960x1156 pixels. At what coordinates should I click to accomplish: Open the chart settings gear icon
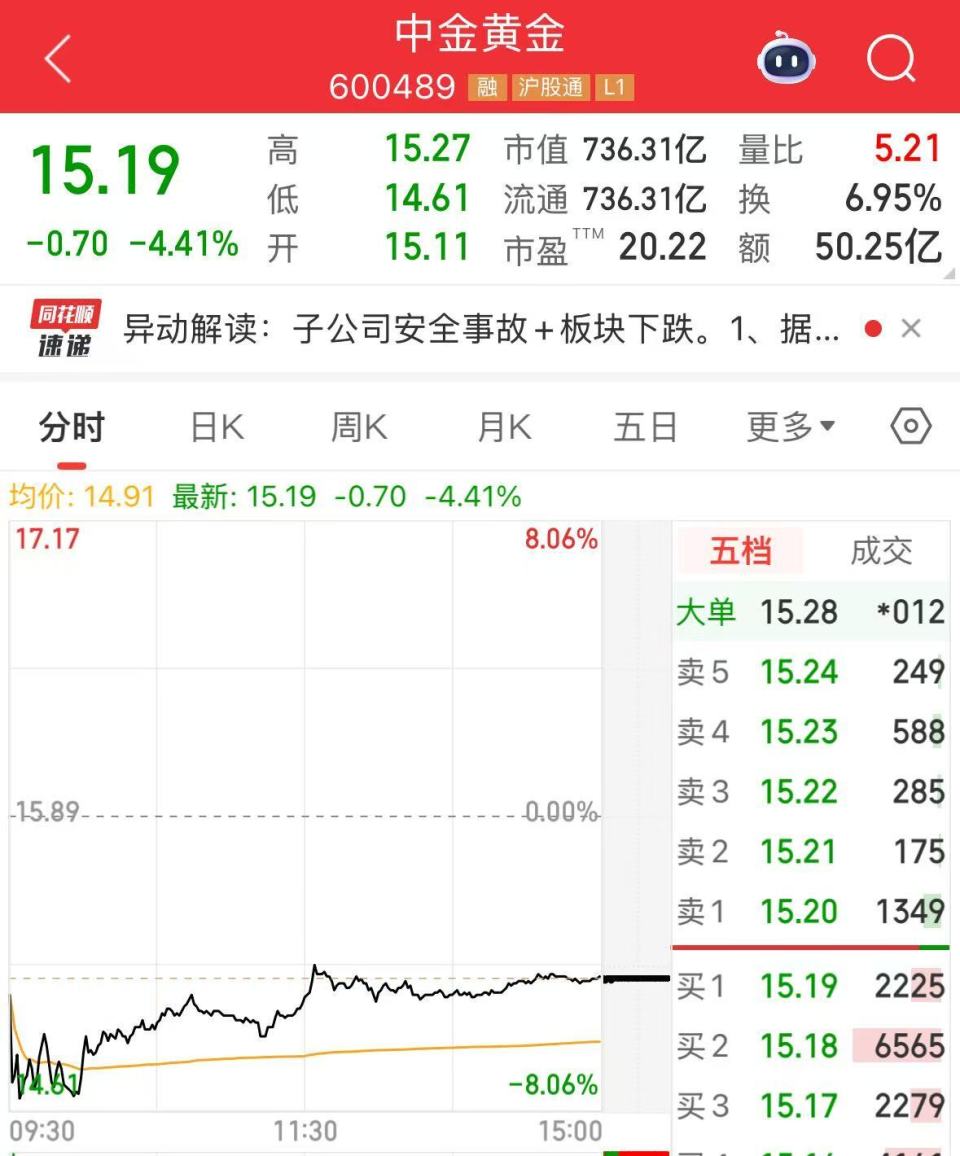point(908,425)
